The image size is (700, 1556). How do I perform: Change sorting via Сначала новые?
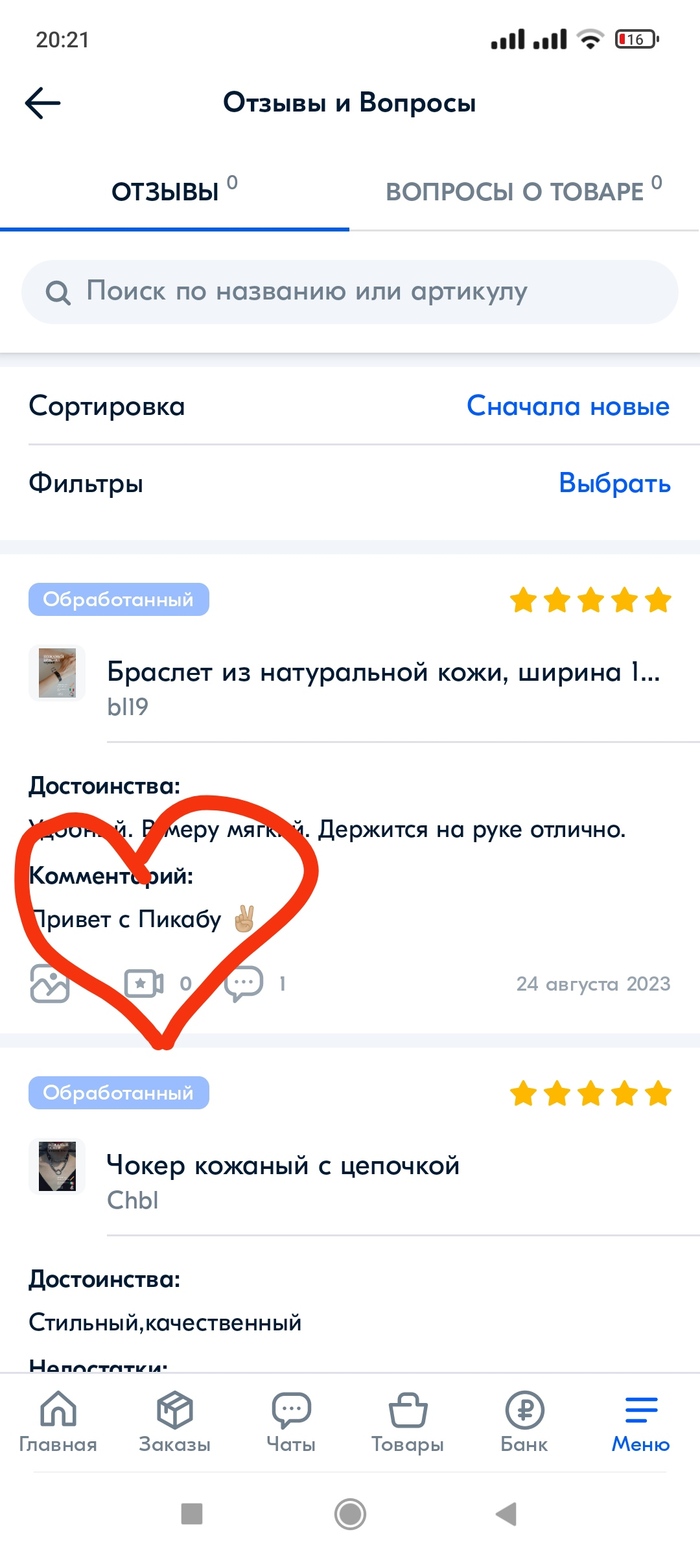point(568,406)
